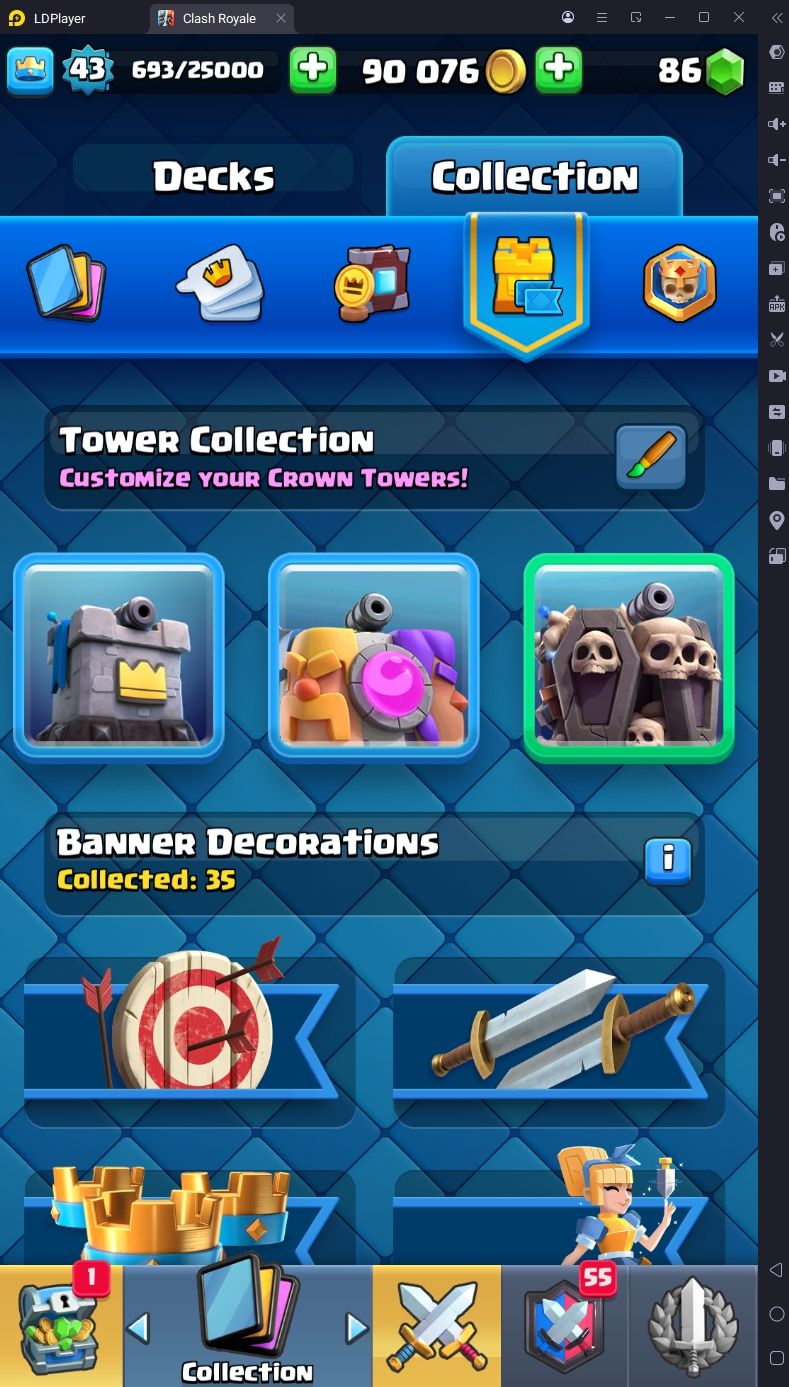Image resolution: width=789 pixels, height=1387 pixels.
Task: Select the skull coffin tower skin
Action: (629, 657)
